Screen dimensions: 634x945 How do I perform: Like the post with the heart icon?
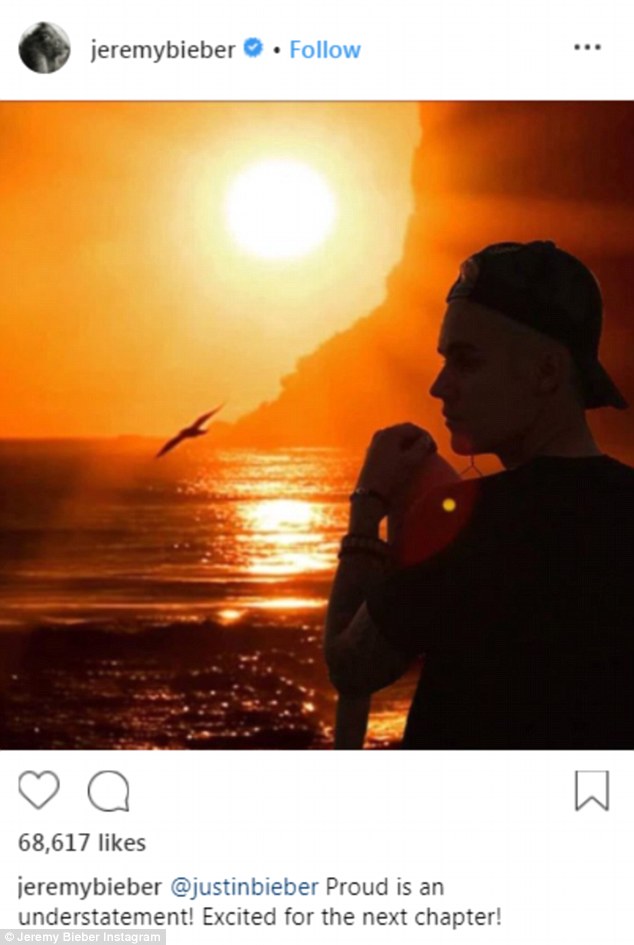click(x=39, y=791)
